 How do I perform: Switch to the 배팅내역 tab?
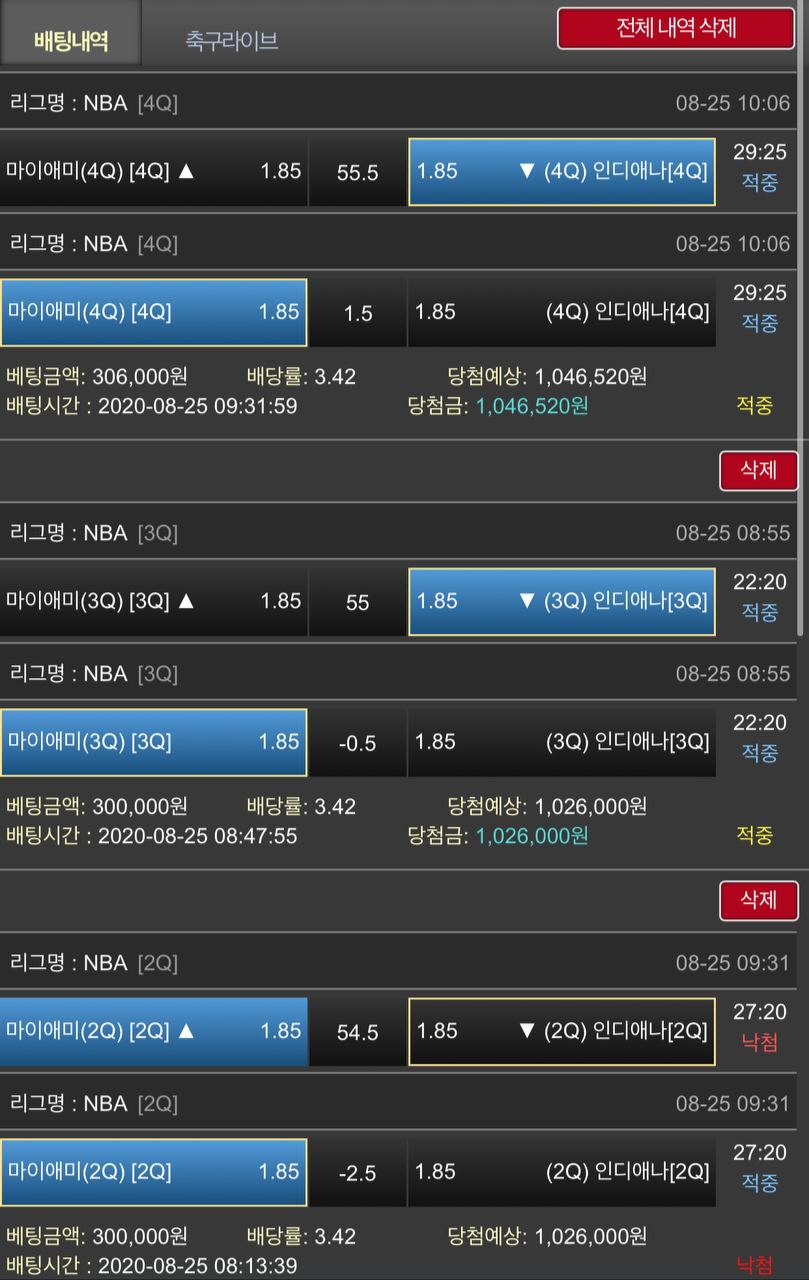click(x=71, y=40)
